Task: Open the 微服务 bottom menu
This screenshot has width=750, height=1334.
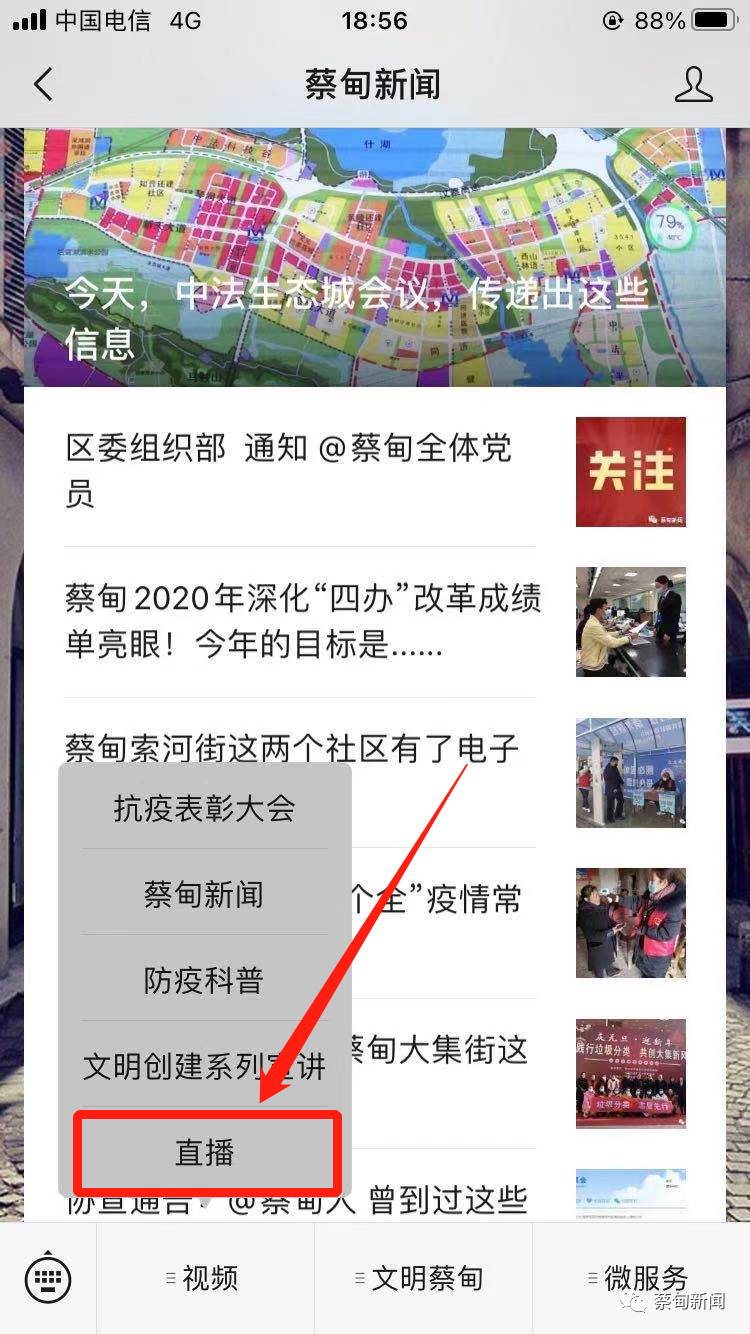Action: (640, 1278)
